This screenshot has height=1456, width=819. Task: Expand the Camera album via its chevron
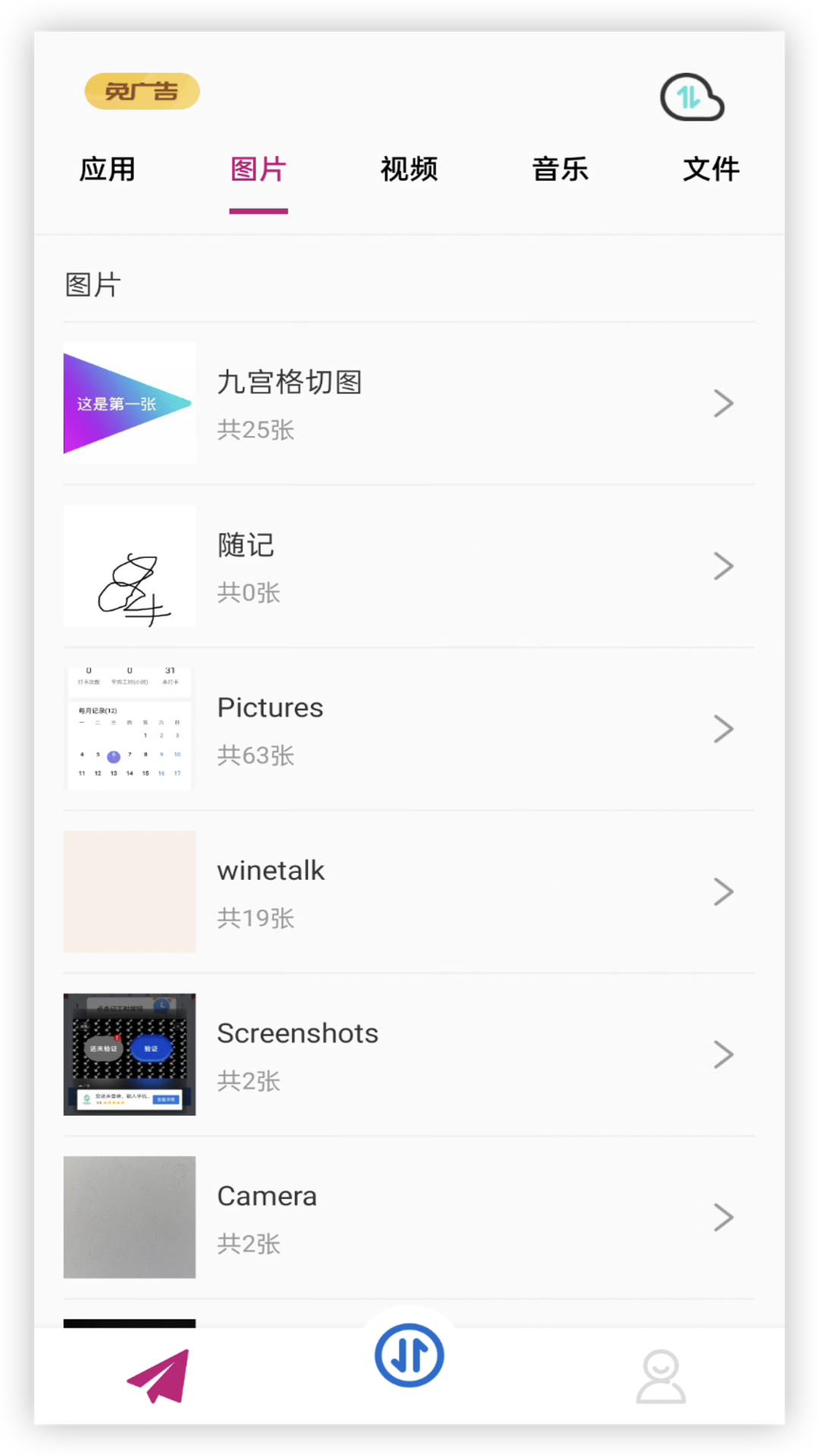pyautogui.click(x=723, y=1216)
